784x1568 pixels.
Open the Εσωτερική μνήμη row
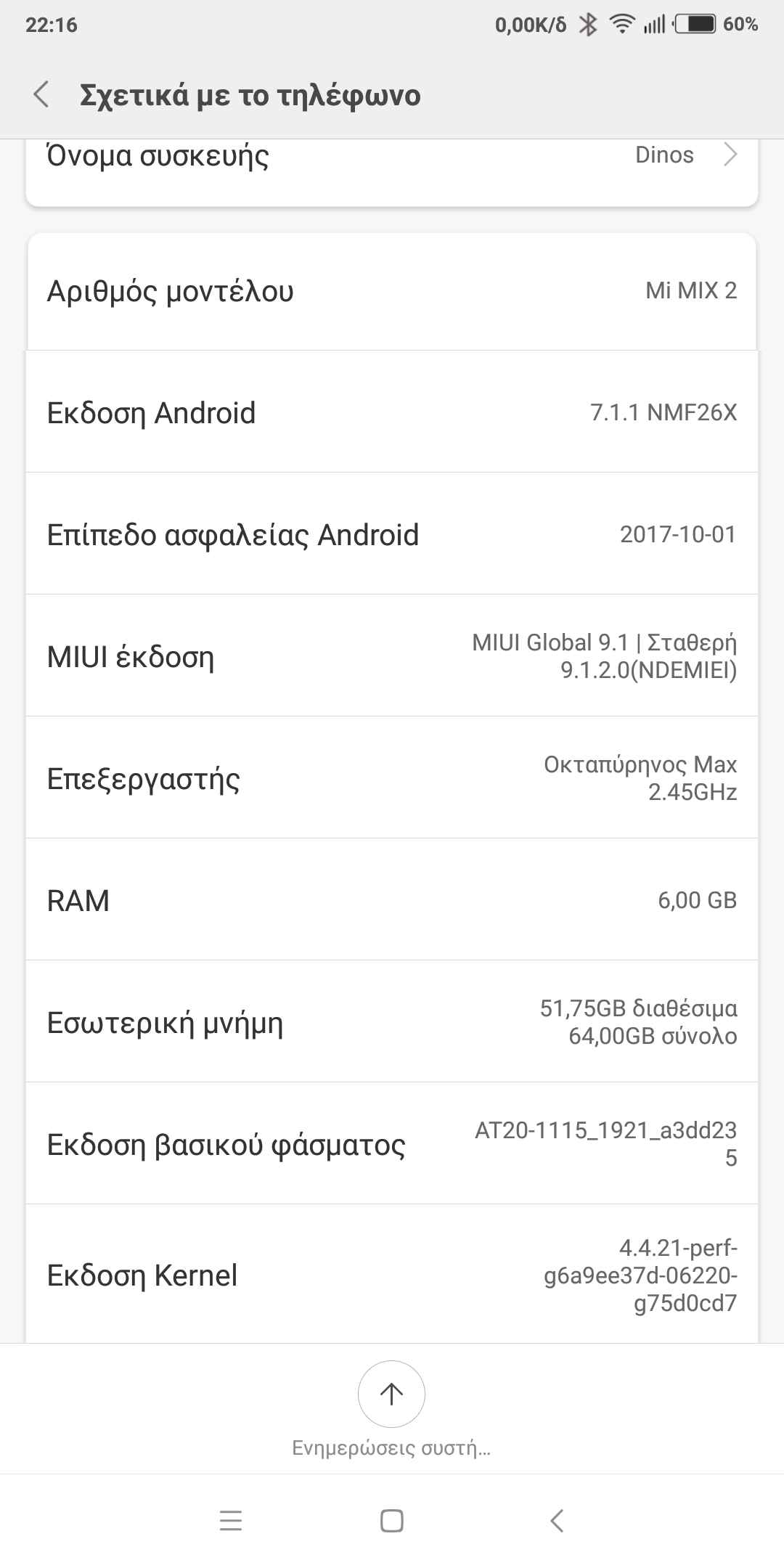[392, 1022]
